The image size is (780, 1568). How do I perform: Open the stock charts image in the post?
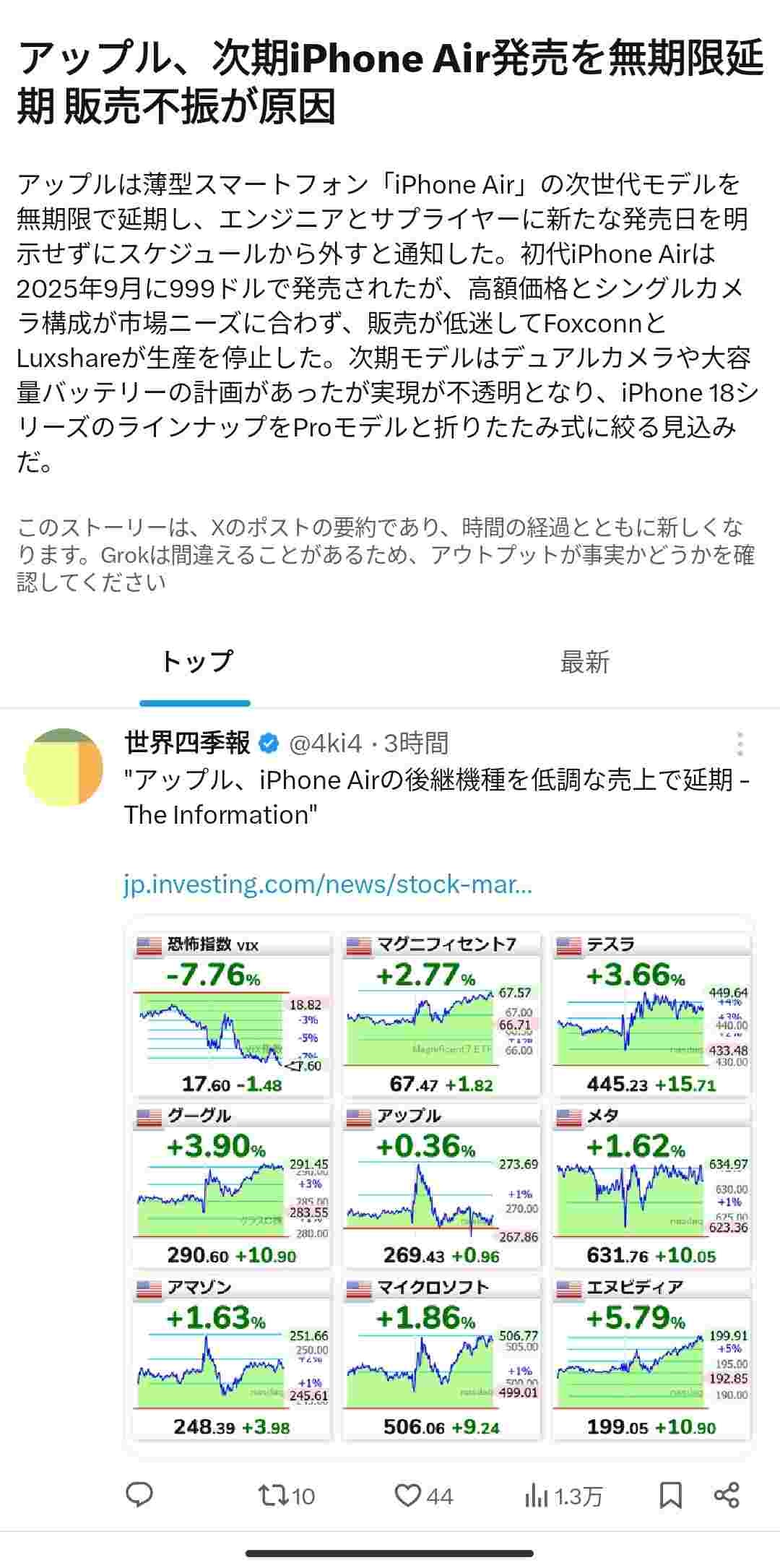pyautogui.click(x=441, y=1185)
